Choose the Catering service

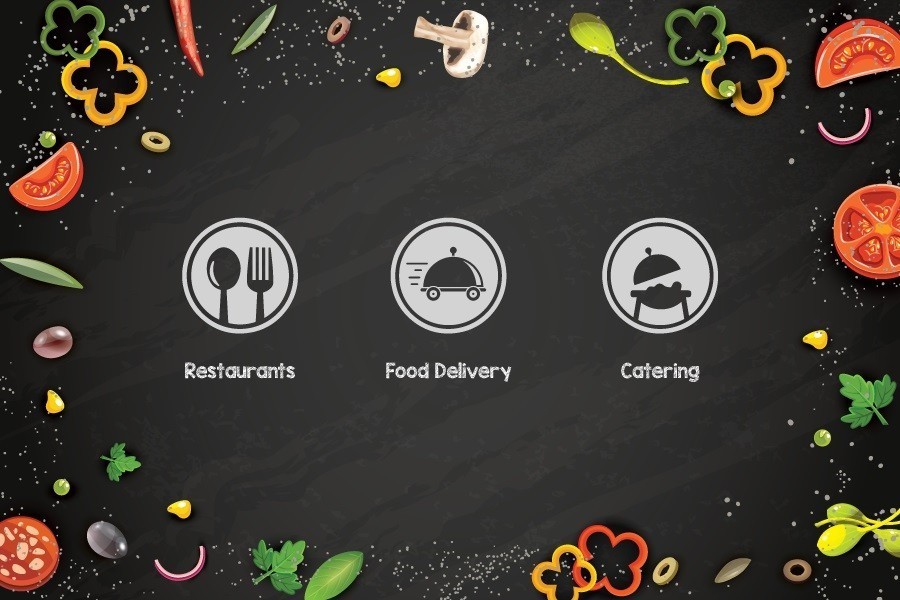pos(659,276)
